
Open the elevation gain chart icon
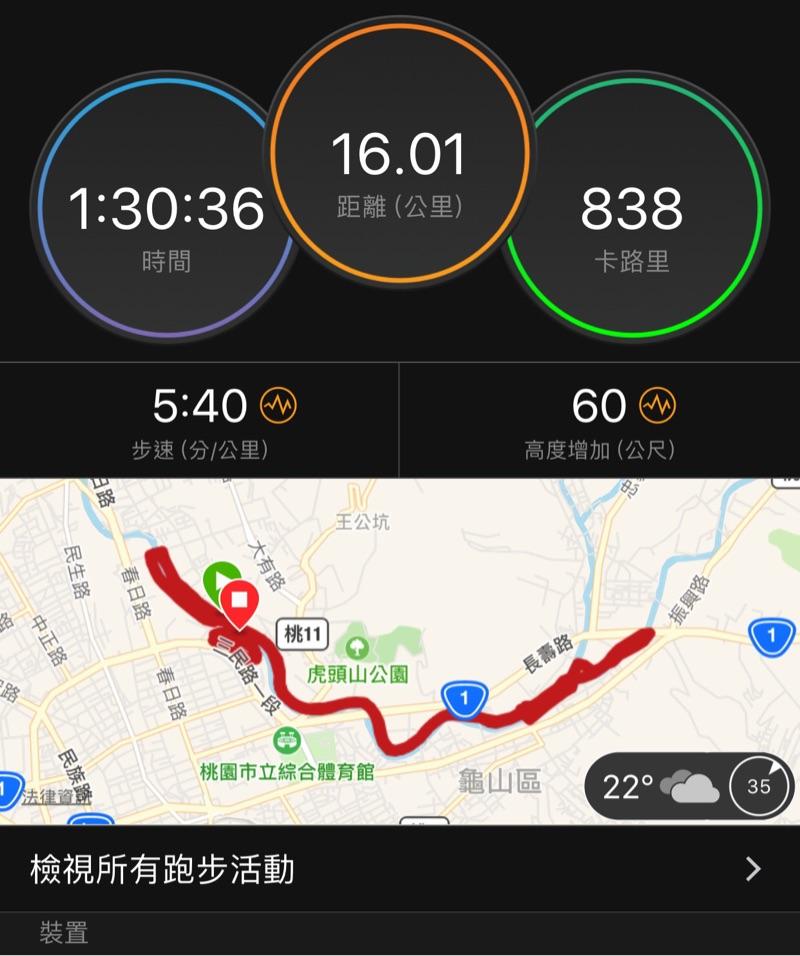658,406
